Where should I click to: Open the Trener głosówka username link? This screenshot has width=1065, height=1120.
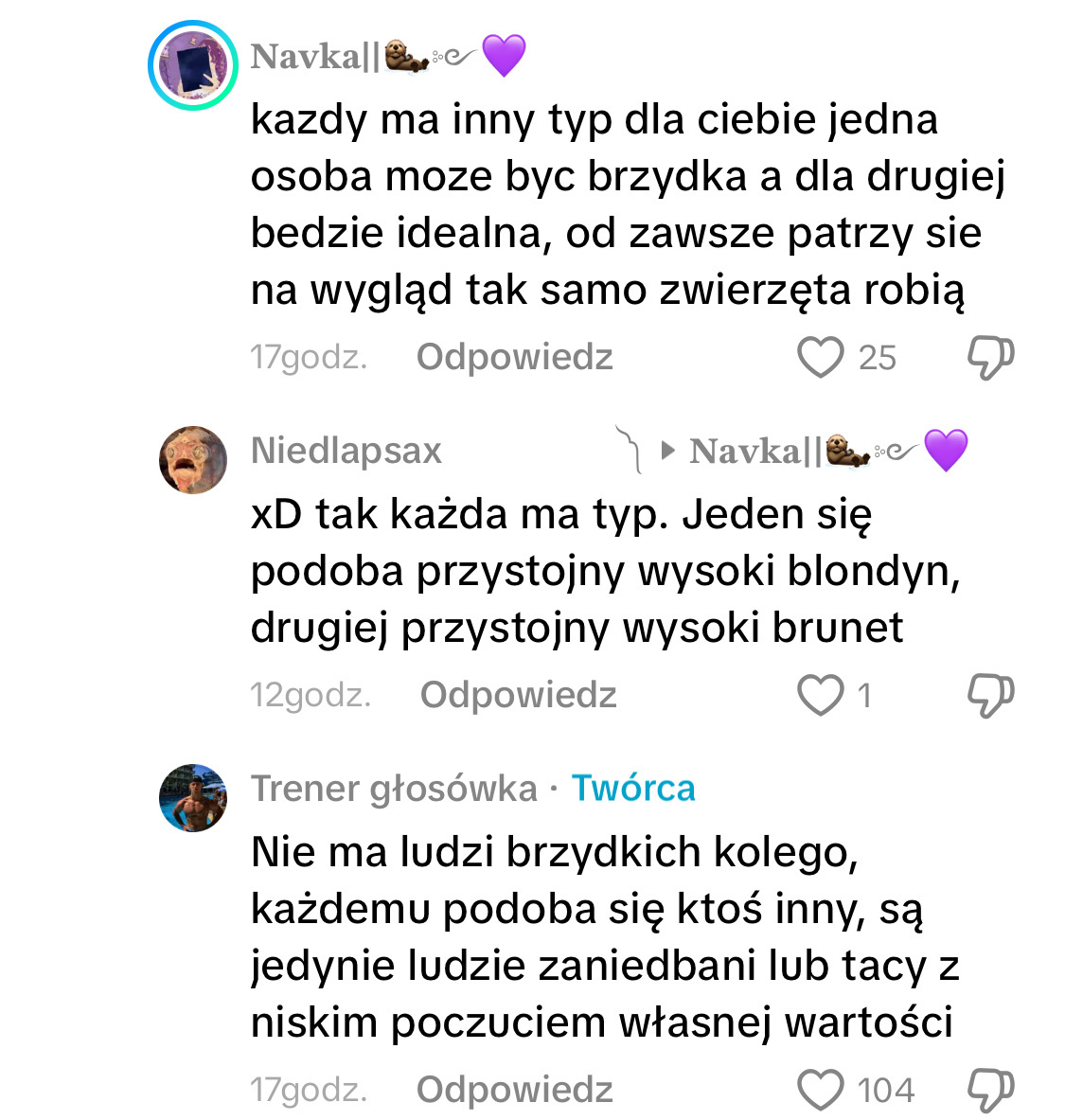point(393,789)
